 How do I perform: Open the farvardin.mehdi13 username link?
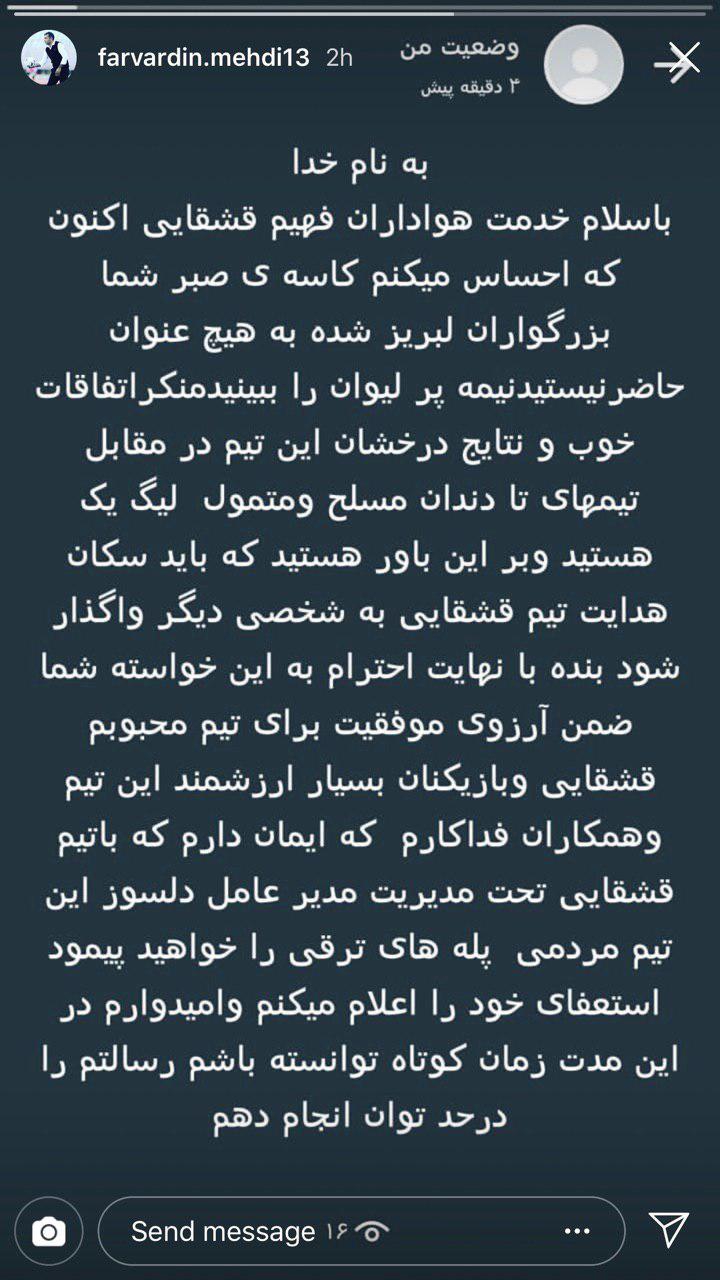click(205, 57)
